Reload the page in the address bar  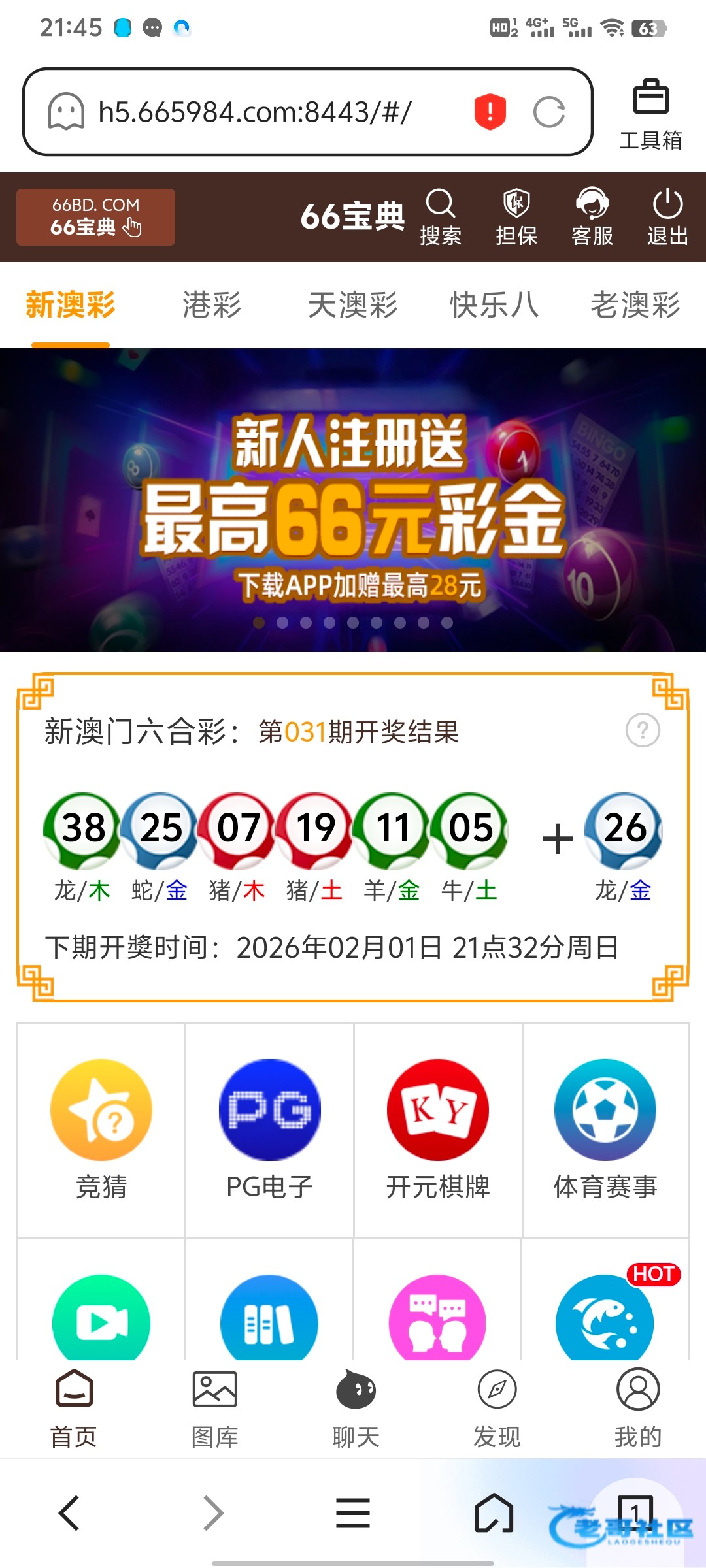coord(549,112)
